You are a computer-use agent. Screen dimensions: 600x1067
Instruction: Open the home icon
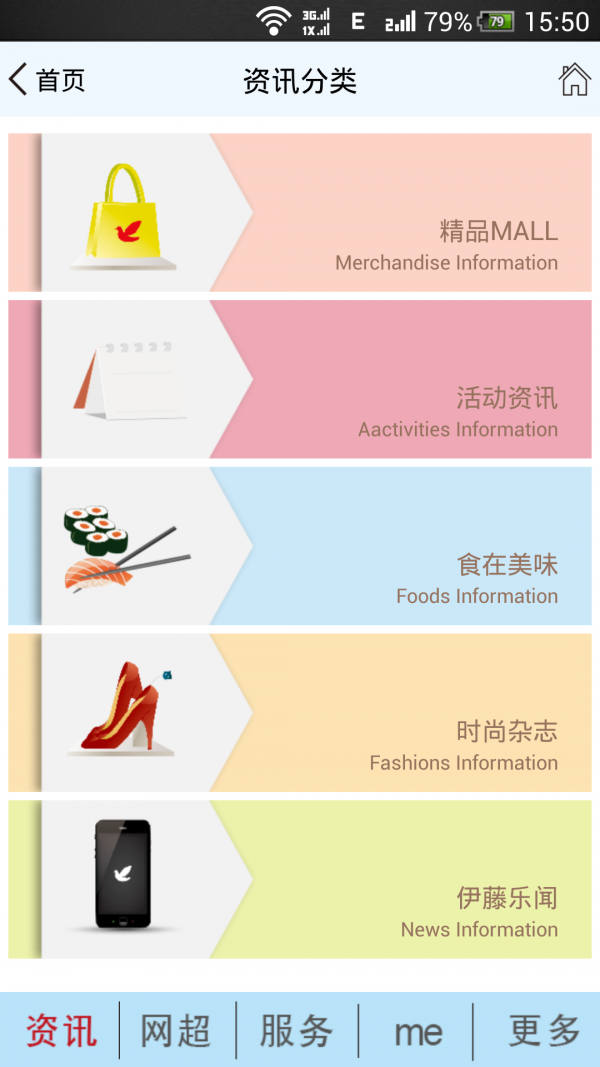point(574,80)
